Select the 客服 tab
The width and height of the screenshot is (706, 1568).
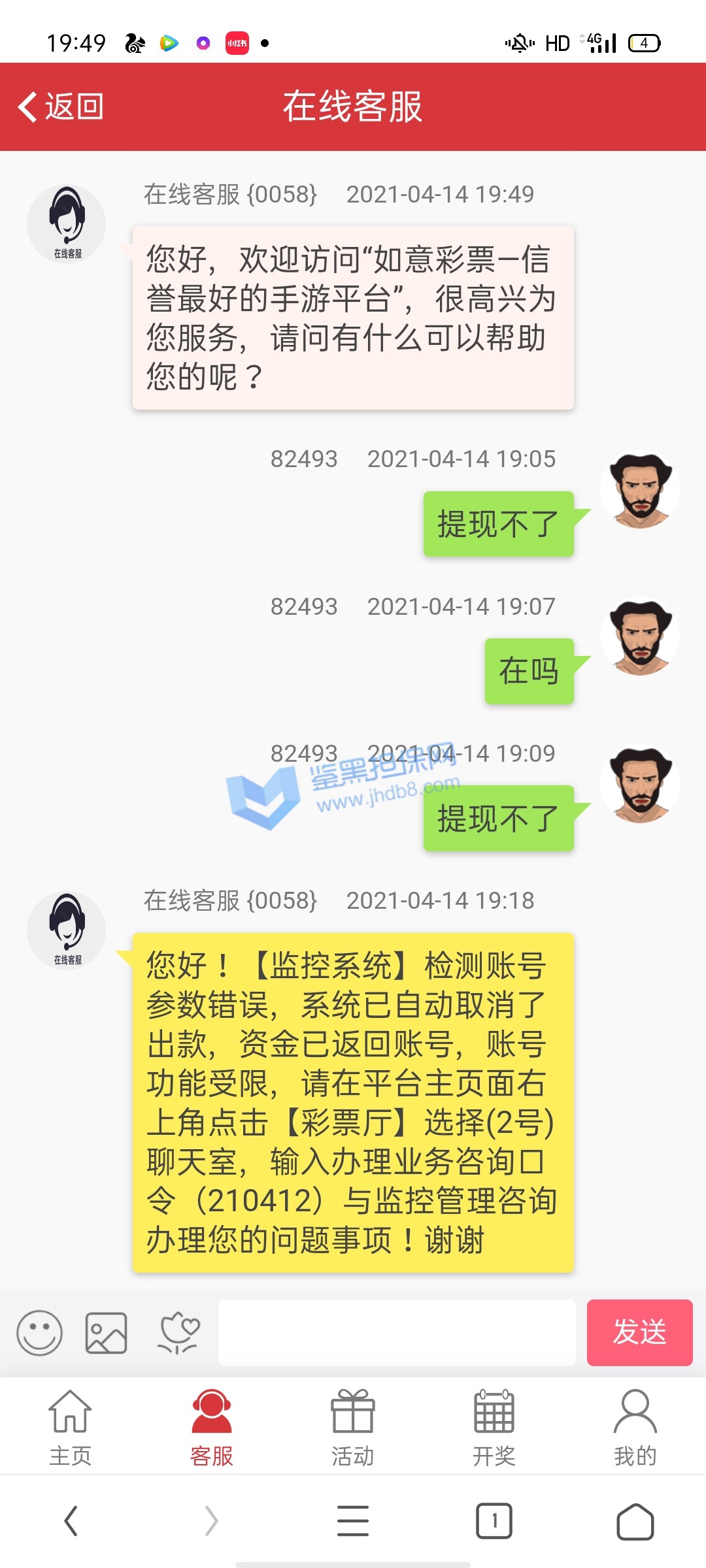(211, 1428)
